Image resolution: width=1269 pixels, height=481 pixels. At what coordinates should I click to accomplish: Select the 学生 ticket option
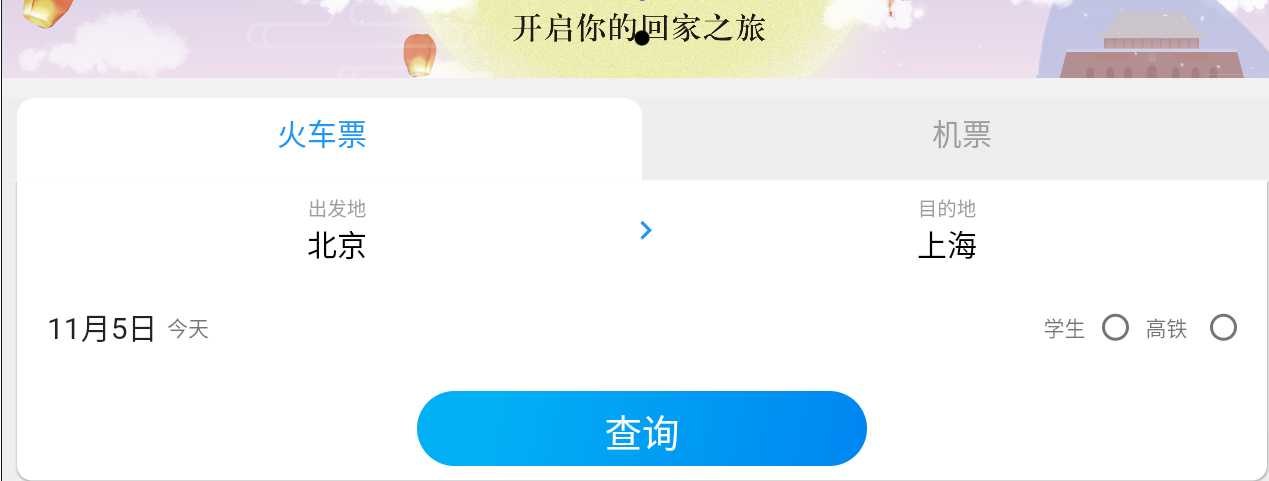[1114, 328]
